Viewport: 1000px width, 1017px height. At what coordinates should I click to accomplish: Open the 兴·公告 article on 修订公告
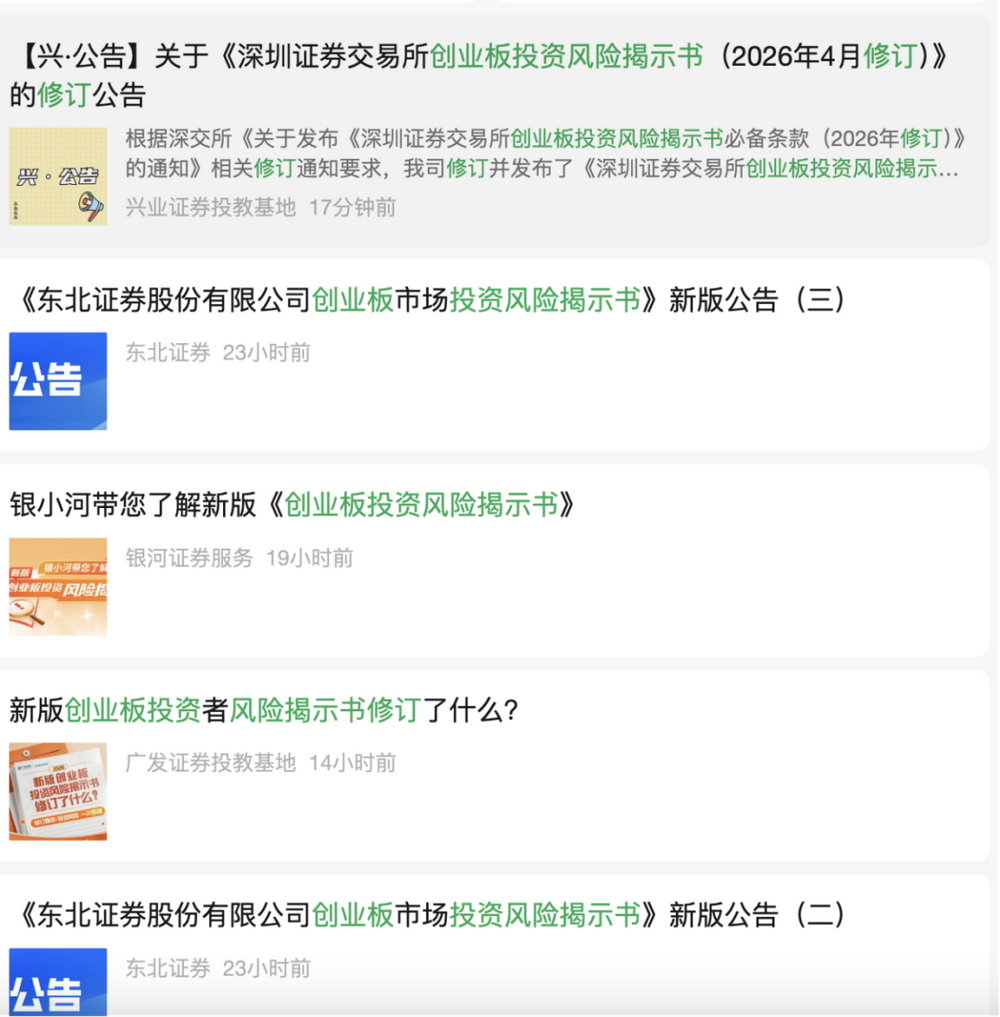tap(480, 75)
